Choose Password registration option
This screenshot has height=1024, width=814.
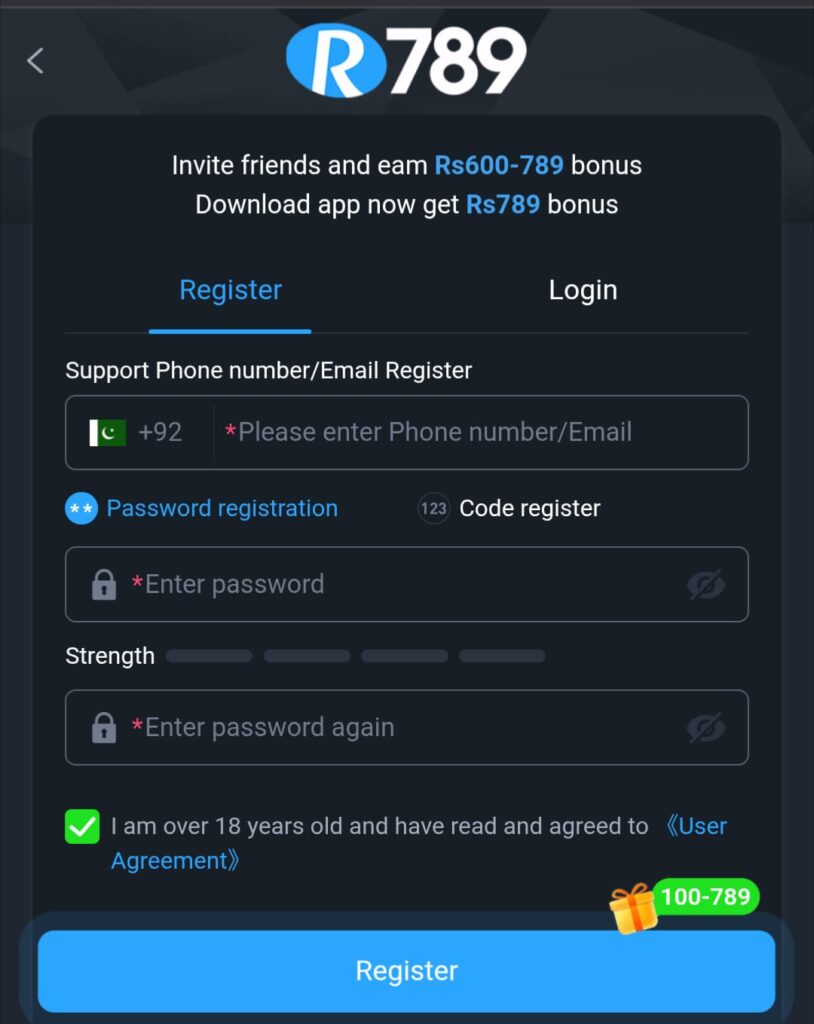(x=203, y=508)
